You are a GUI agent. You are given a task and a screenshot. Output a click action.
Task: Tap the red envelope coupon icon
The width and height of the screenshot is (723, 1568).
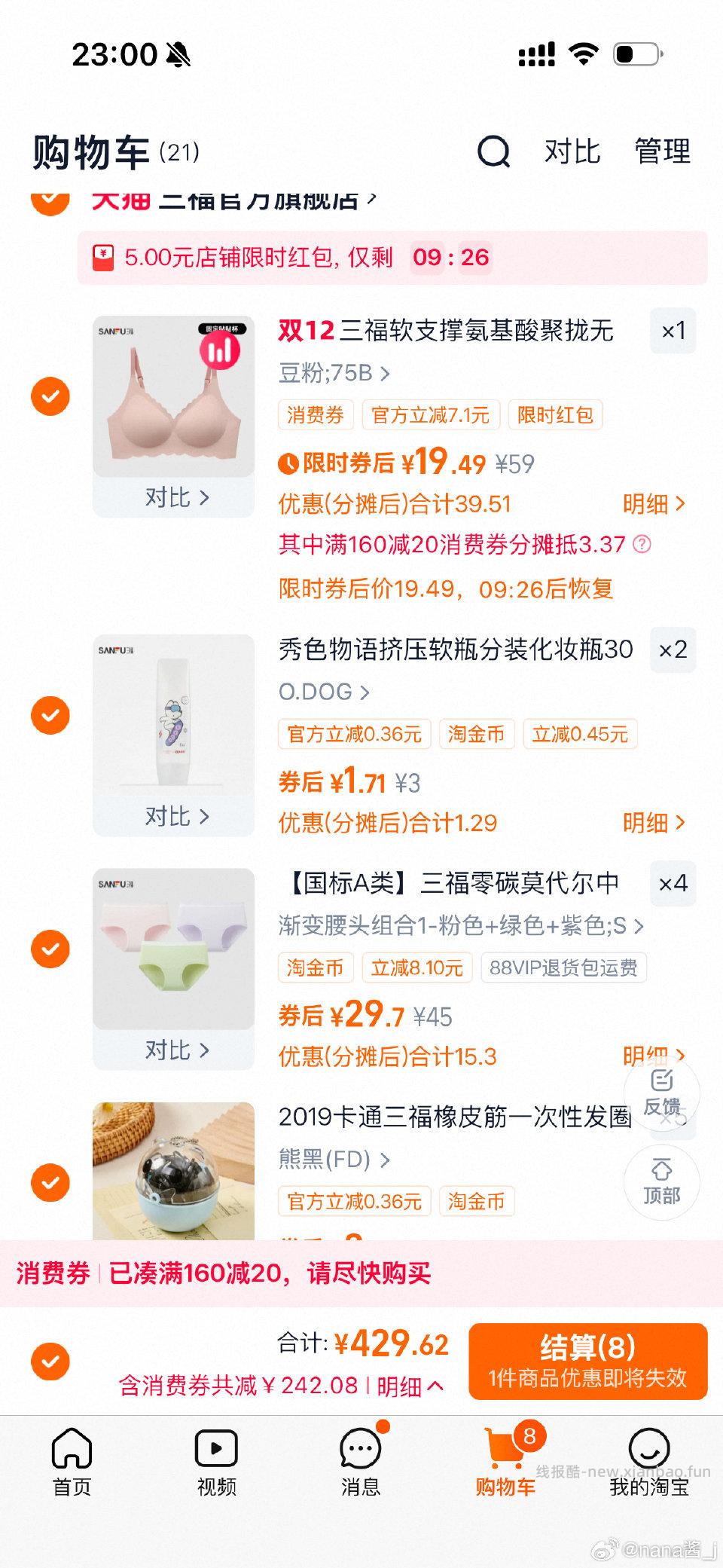click(102, 257)
